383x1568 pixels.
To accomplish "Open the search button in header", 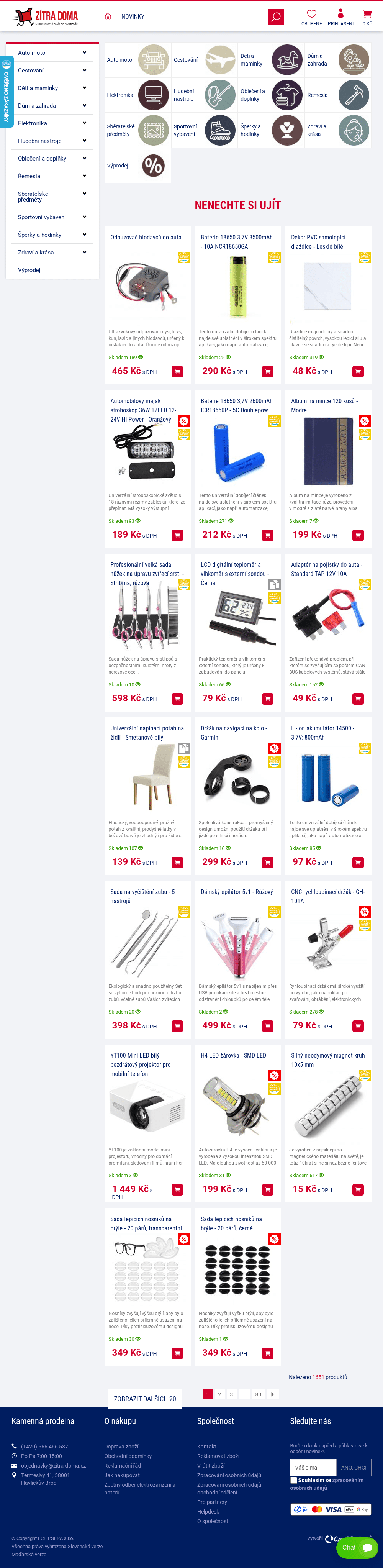I will click(275, 16).
